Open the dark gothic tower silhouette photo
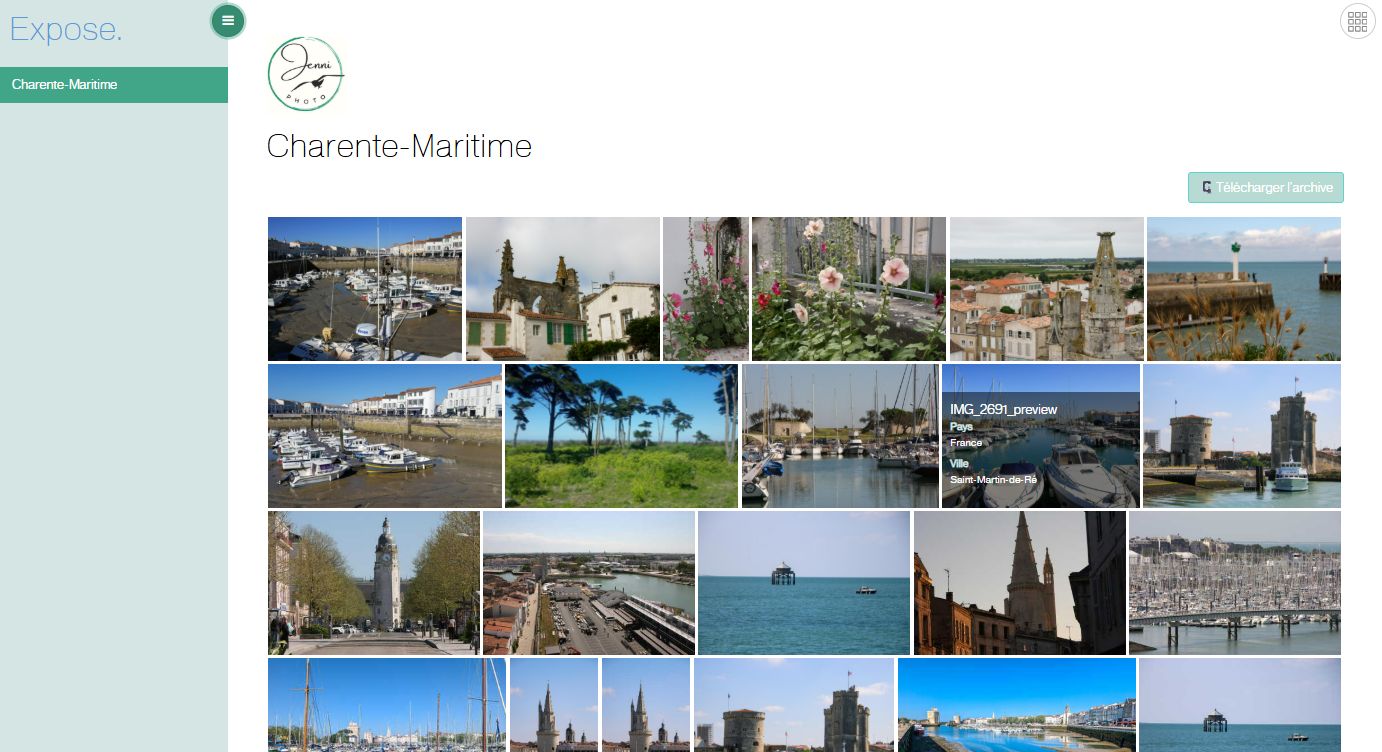The width and height of the screenshot is (1382, 752). (1019, 583)
